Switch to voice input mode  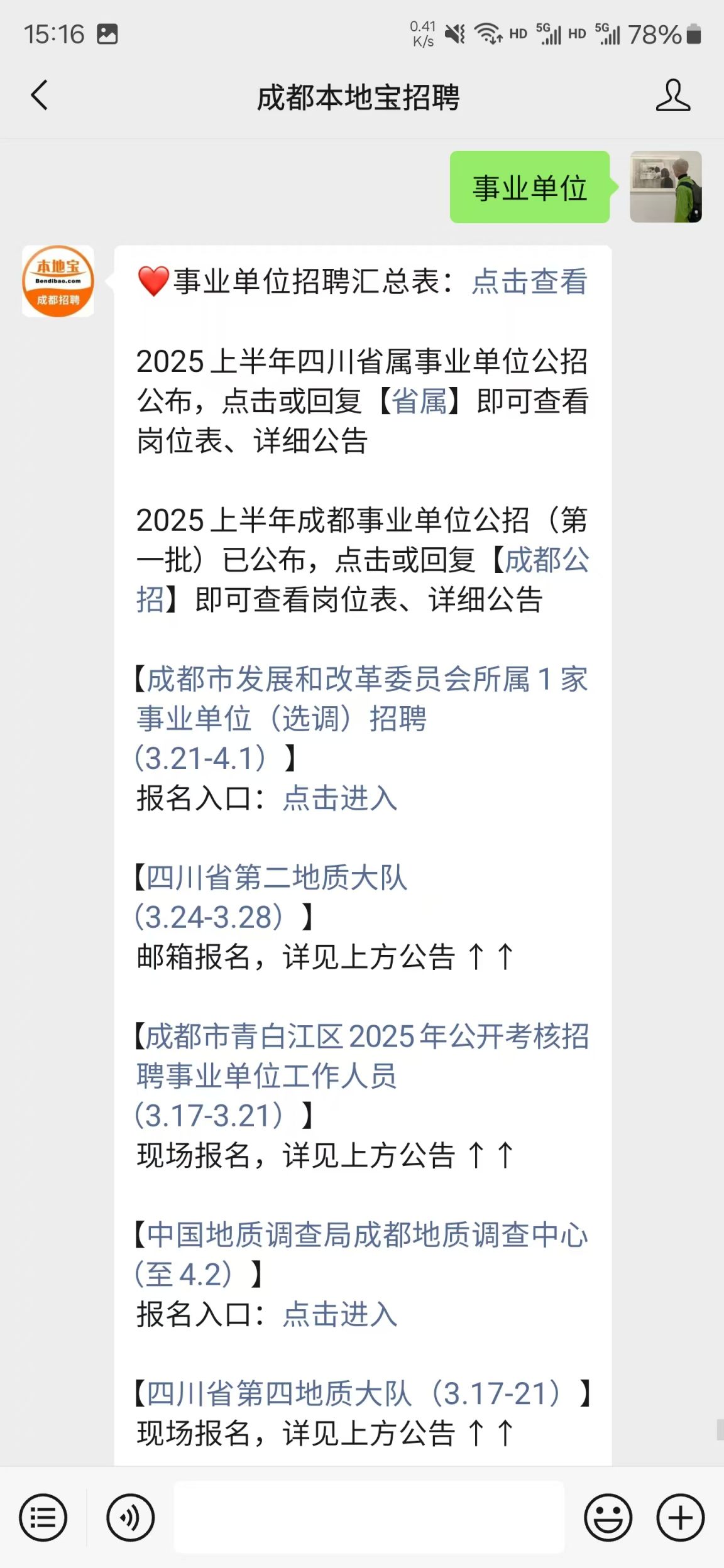click(130, 1517)
